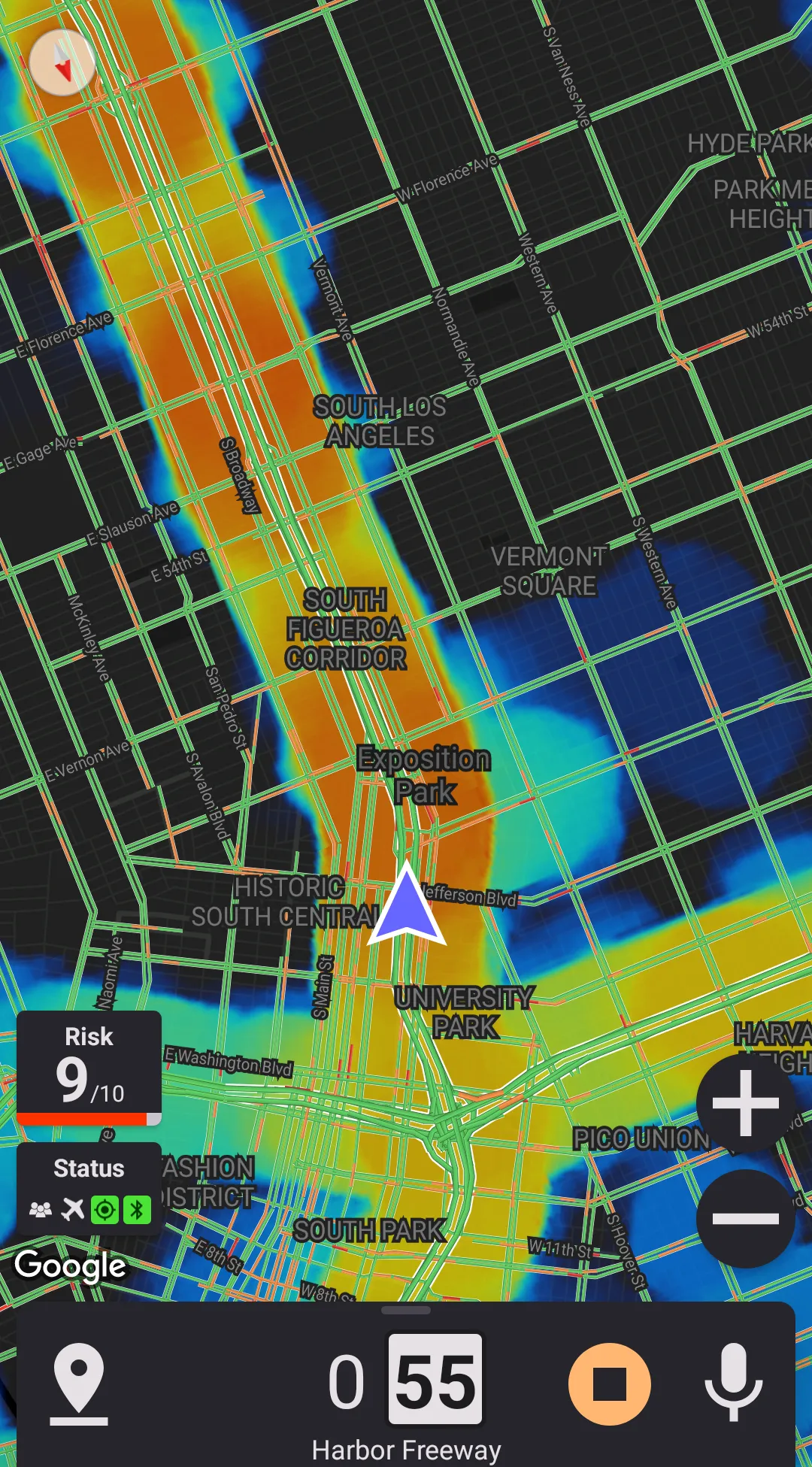Zoom out with the minus button
This screenshot has height=1467, width=812.
pos(745,1219)
